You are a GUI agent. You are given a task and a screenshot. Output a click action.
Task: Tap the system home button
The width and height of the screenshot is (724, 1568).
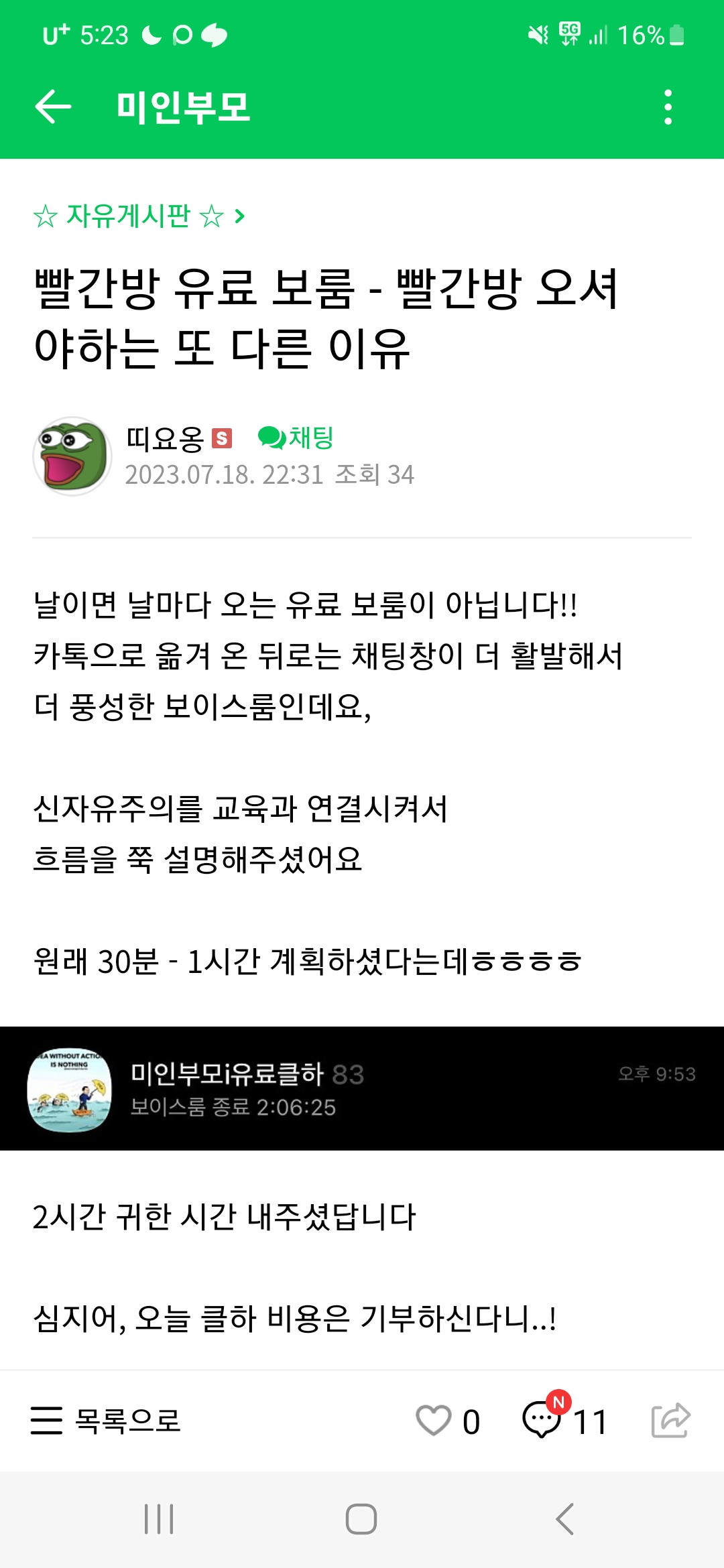[361, 1519]
